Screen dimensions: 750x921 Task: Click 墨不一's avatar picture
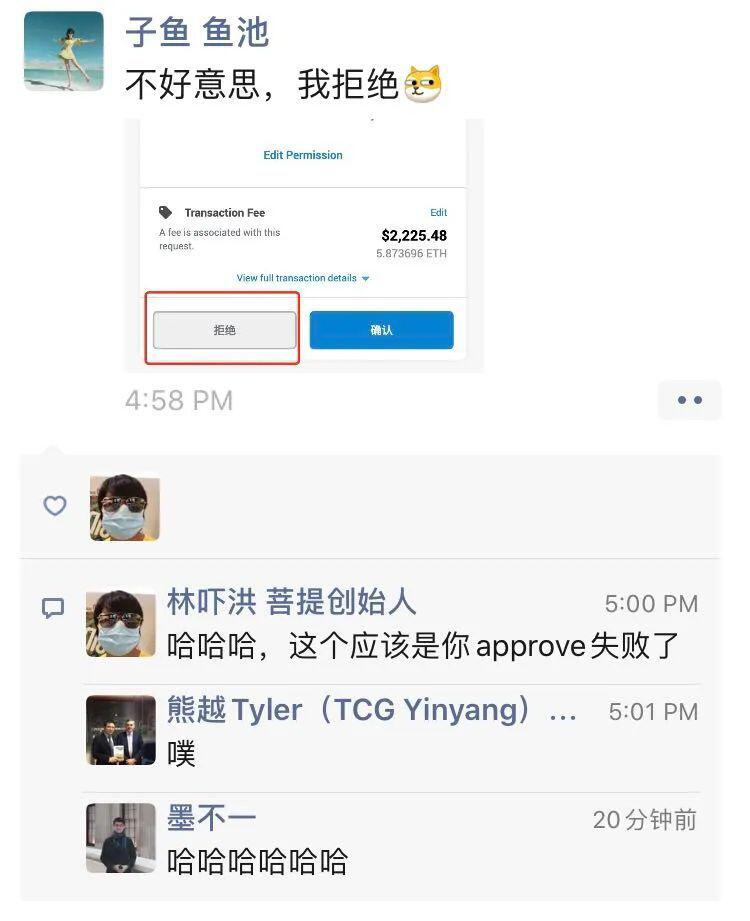(122, 839)
